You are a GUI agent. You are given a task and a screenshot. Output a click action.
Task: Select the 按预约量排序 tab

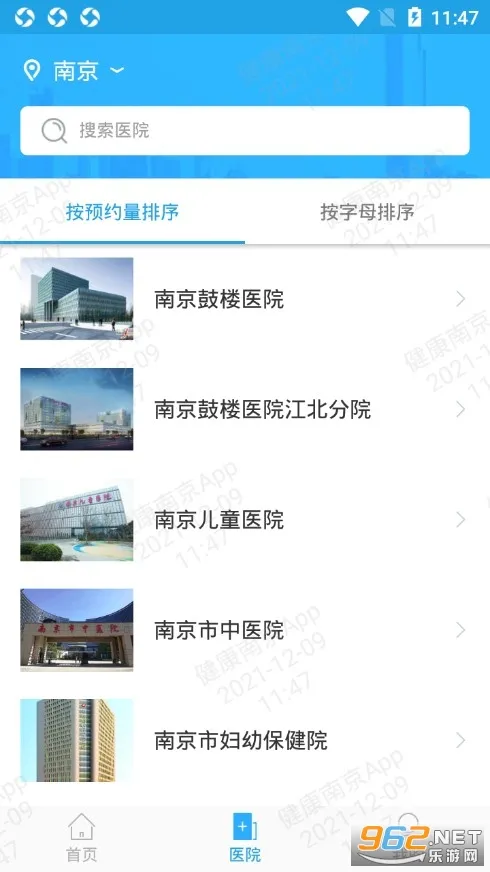pos(122,212)
